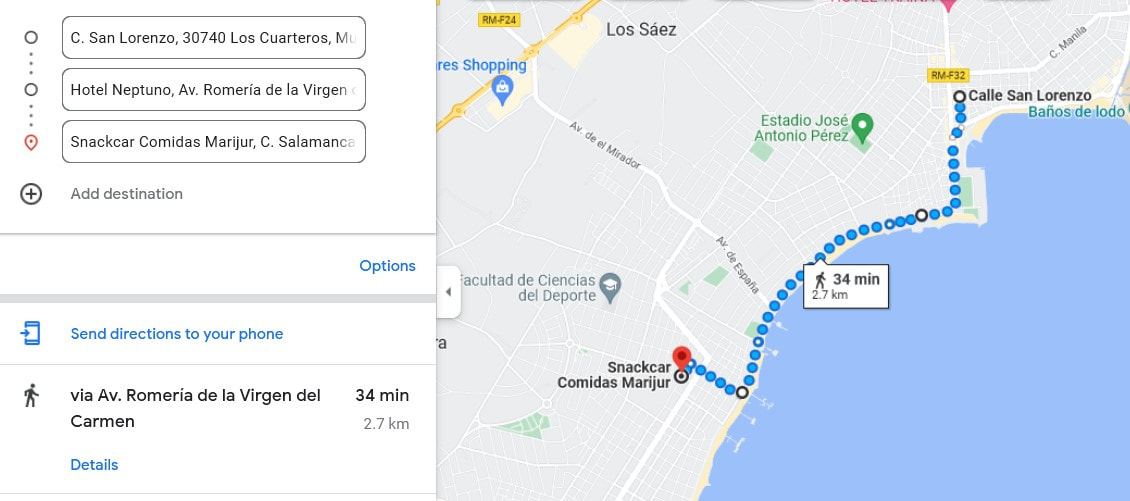Edit the Snackcar Comidas Marijur destination field

point(213,142)
